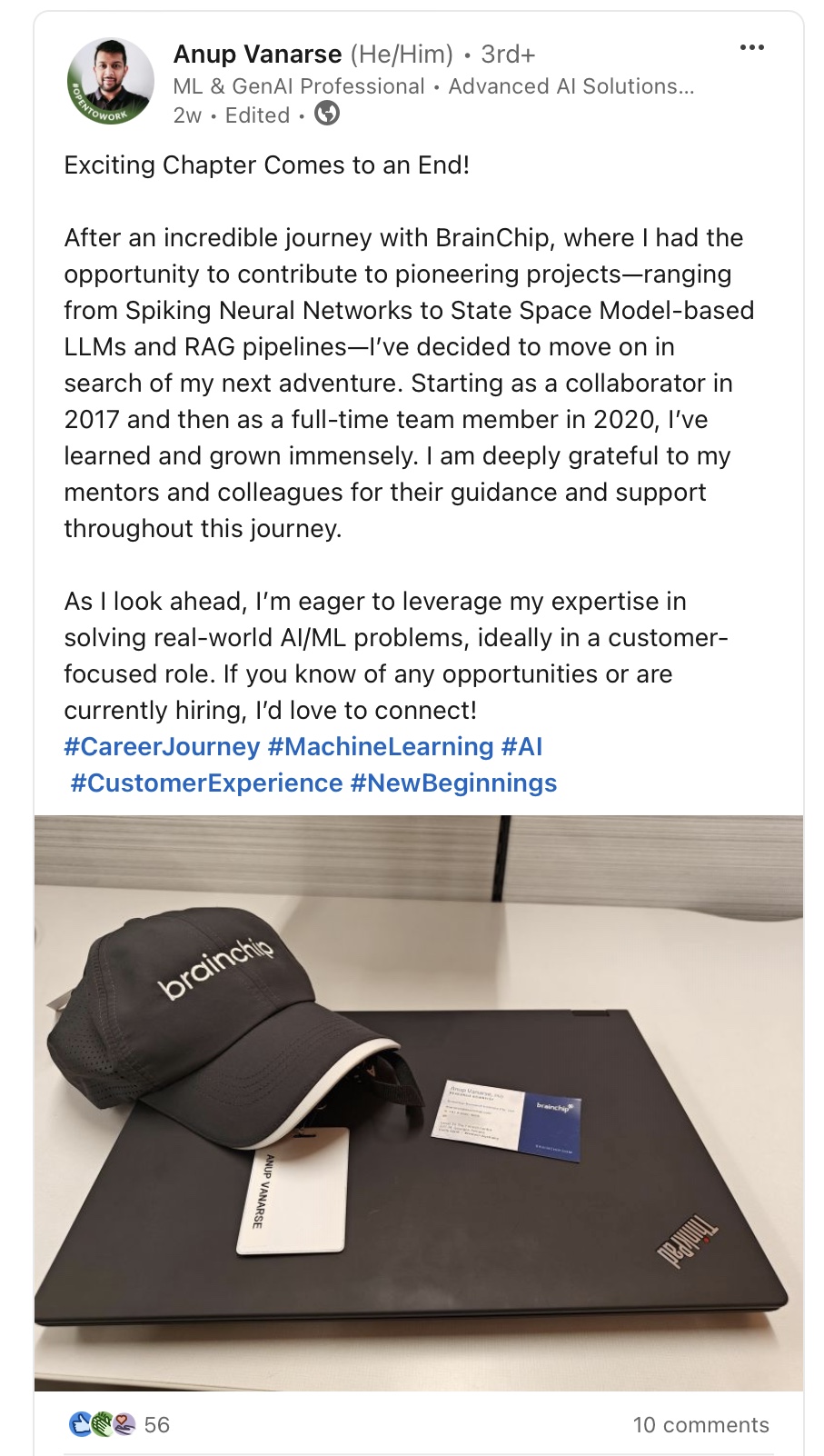Open the 10 comments

(700, 1424)
